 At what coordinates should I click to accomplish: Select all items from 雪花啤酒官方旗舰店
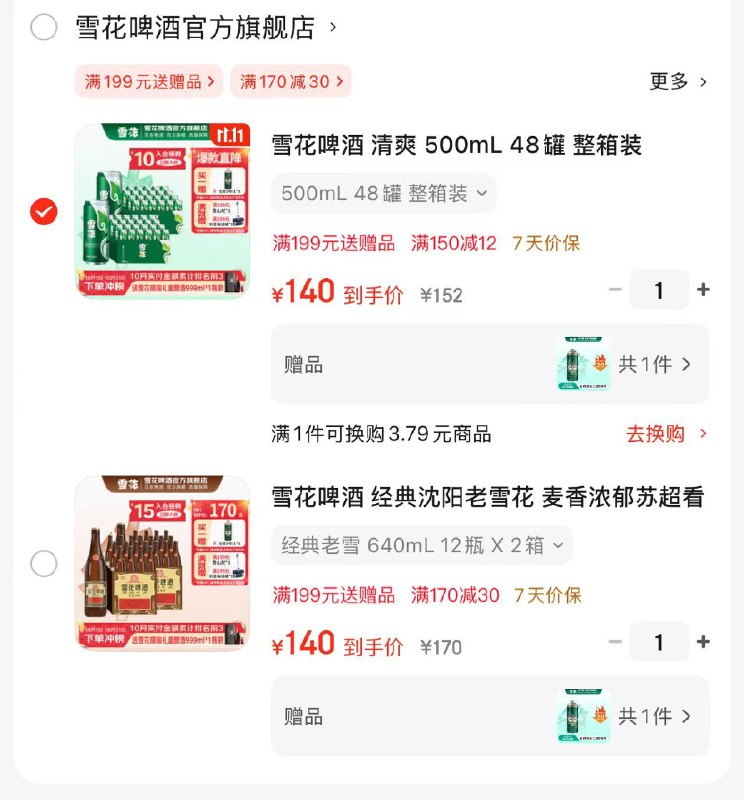point(43,27)
